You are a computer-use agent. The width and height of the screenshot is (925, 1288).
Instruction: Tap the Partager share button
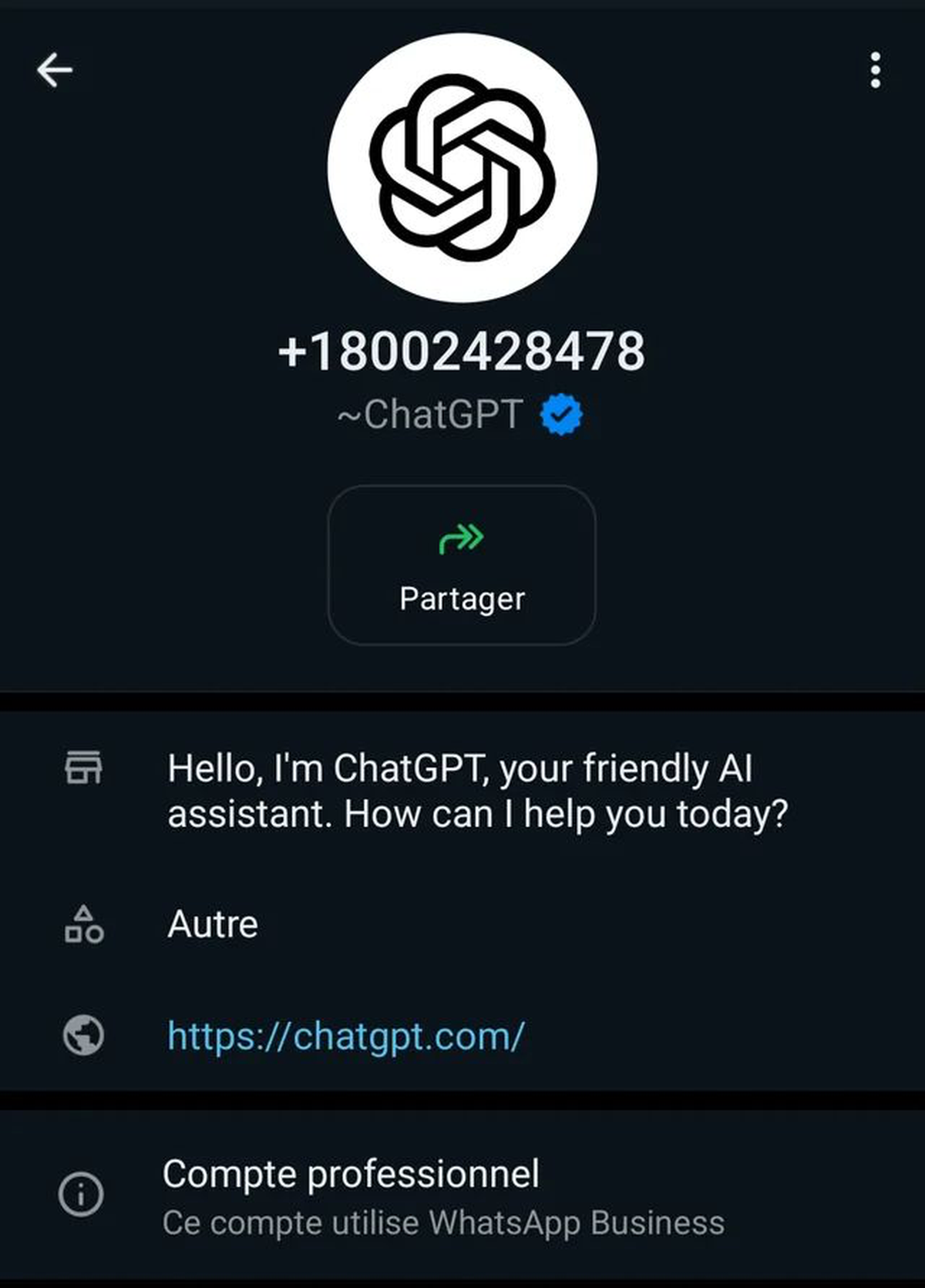tap(462, 565)
